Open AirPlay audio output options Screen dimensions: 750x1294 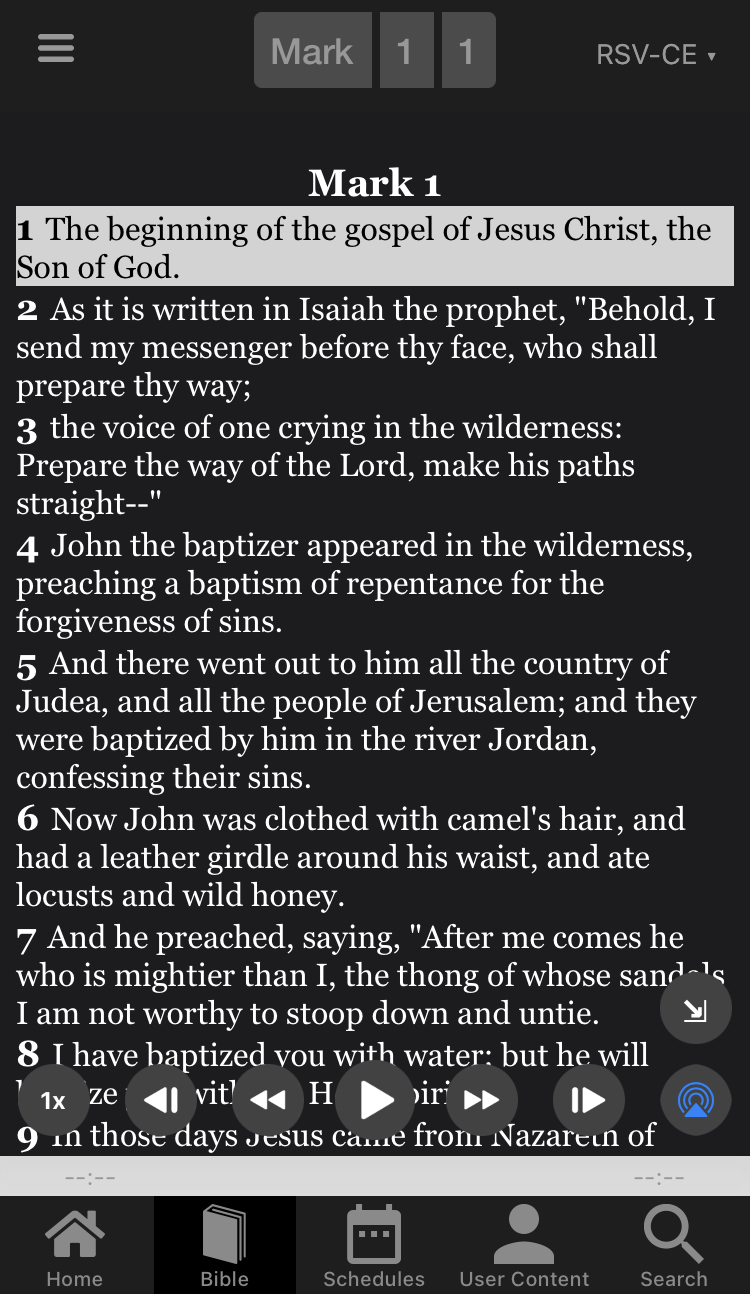click(x=695, y=1100)
